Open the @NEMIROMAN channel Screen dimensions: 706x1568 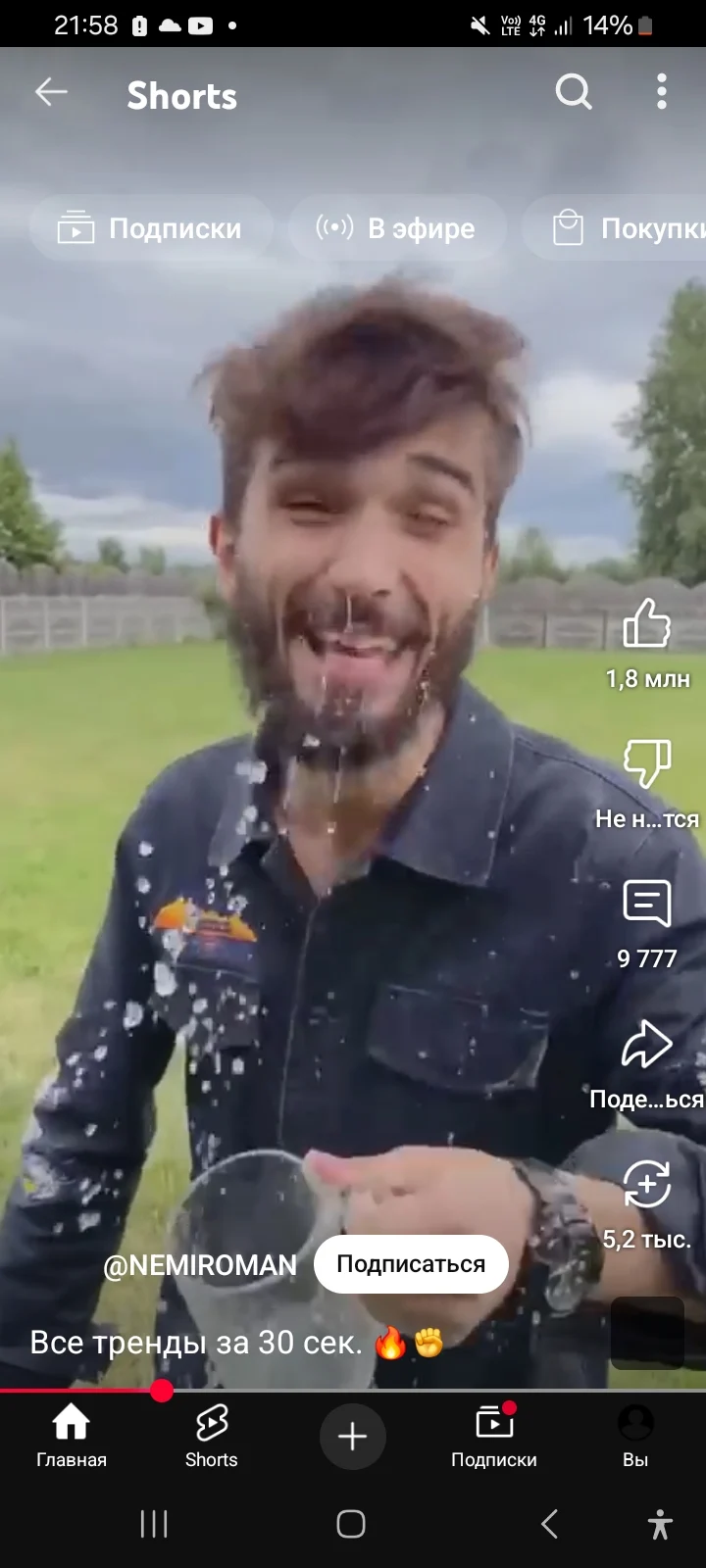coord(200,1265)
